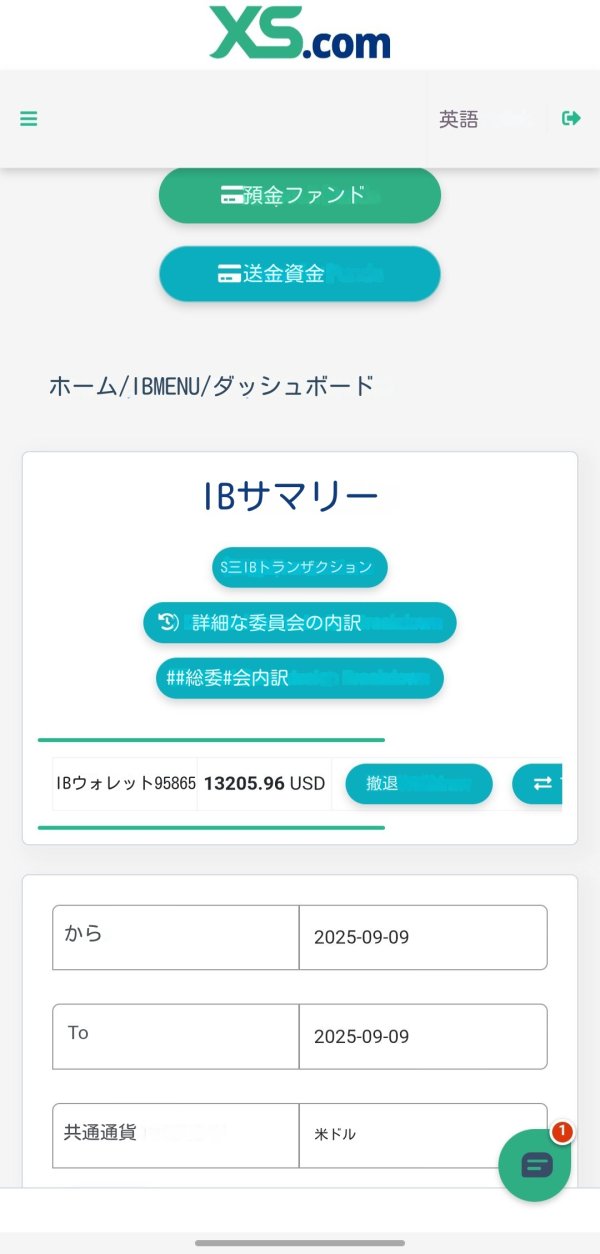
Task: Open the live chat bubble
Action: (535, 1165)
